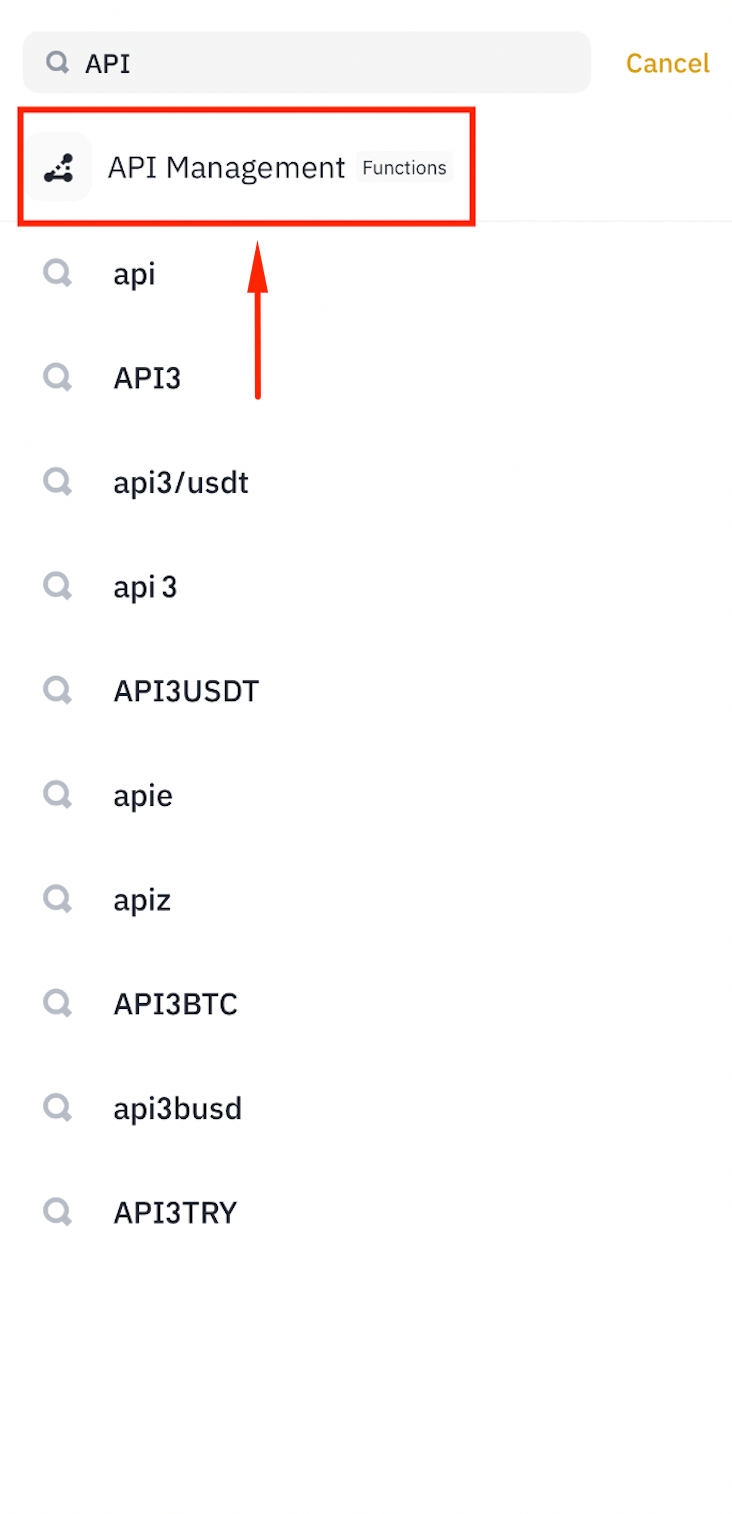The image size is (732, 1514).
Task: Select the "Functions" tag label
Action: pos(404,167)
